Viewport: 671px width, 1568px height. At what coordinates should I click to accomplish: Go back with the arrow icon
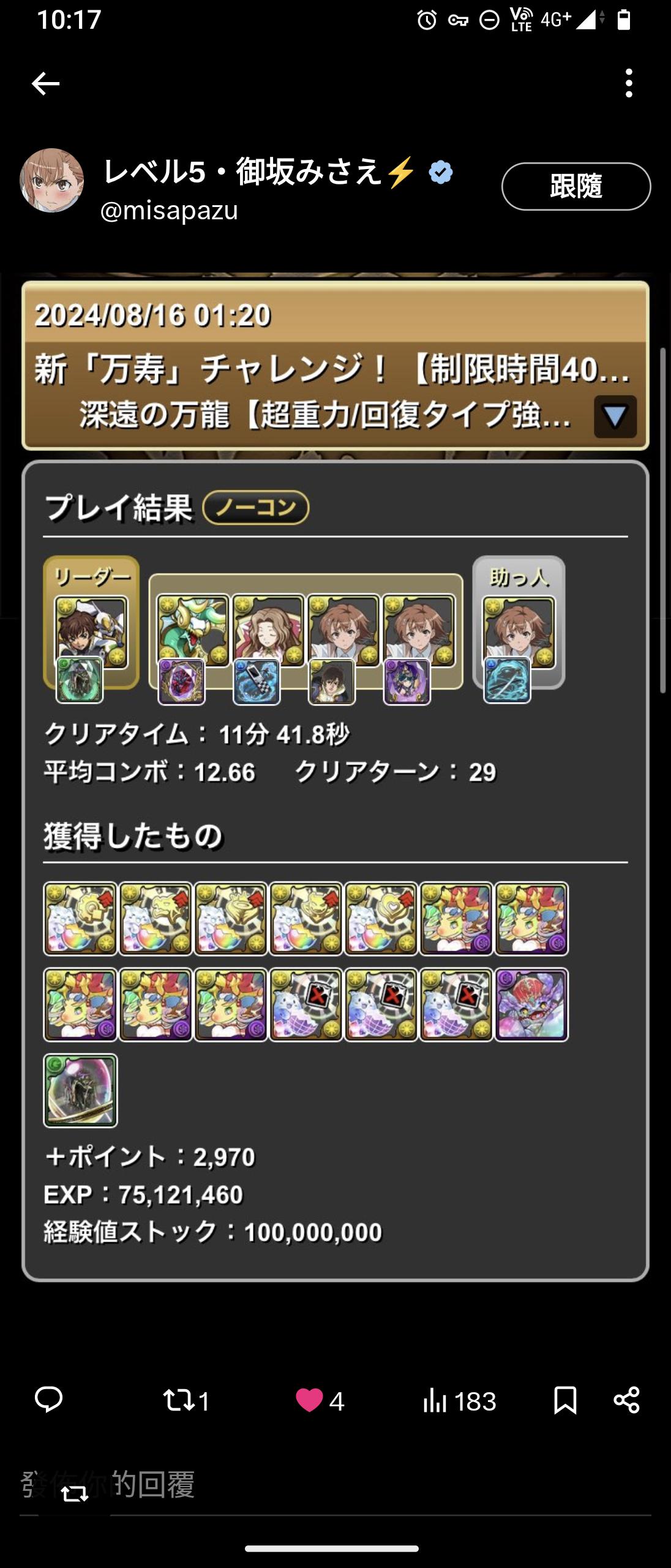coord(45,84)
